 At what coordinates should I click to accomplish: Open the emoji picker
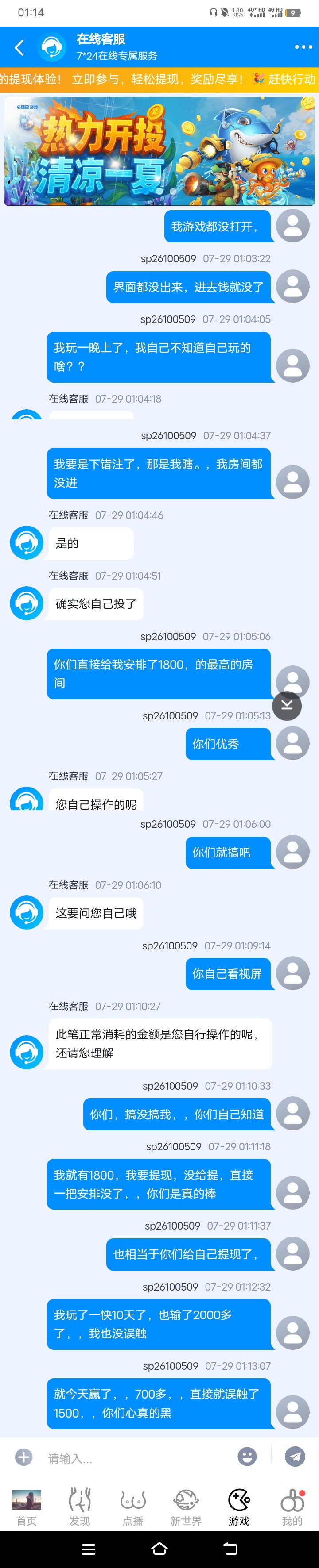coord(247,1457)
